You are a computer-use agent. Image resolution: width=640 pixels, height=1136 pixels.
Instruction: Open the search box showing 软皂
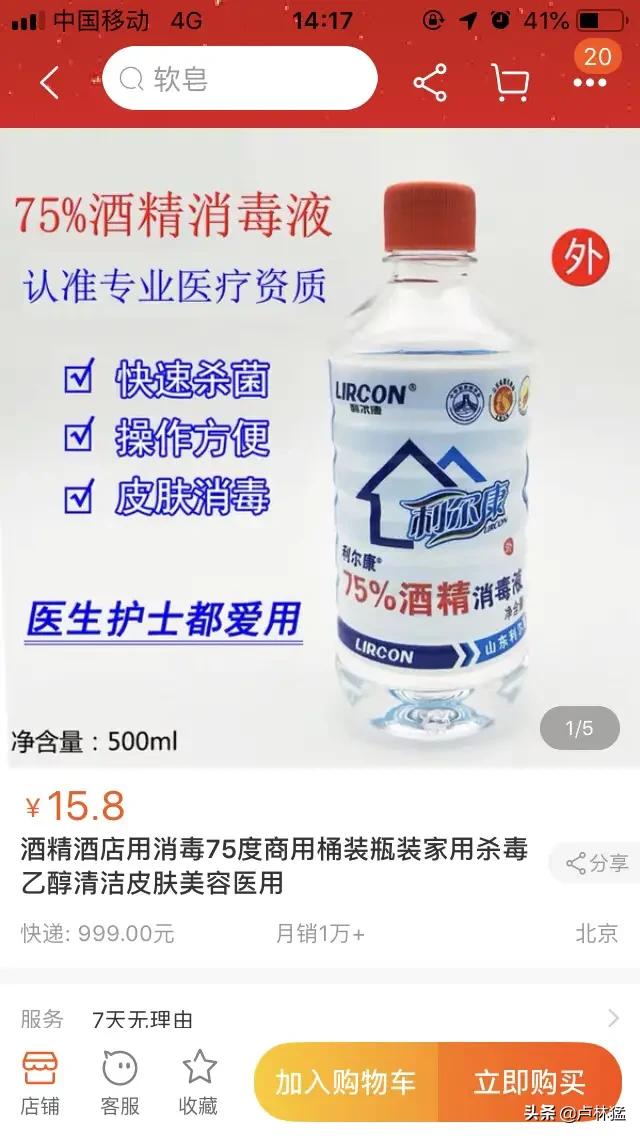coord(240,79)
